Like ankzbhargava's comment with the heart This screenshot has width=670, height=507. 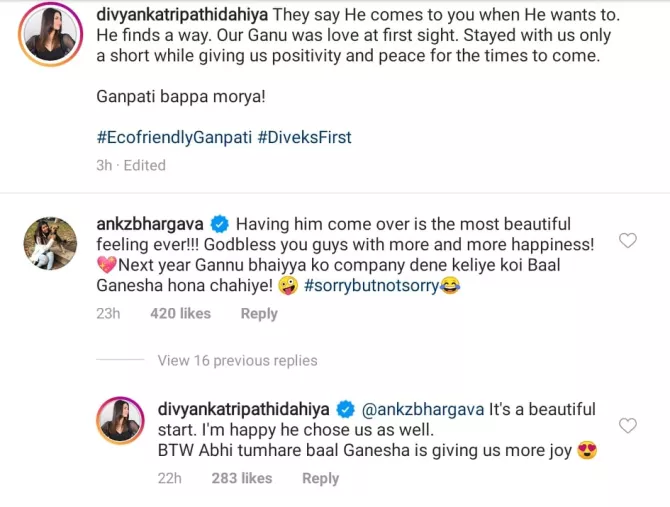click(x=627, y=241)
